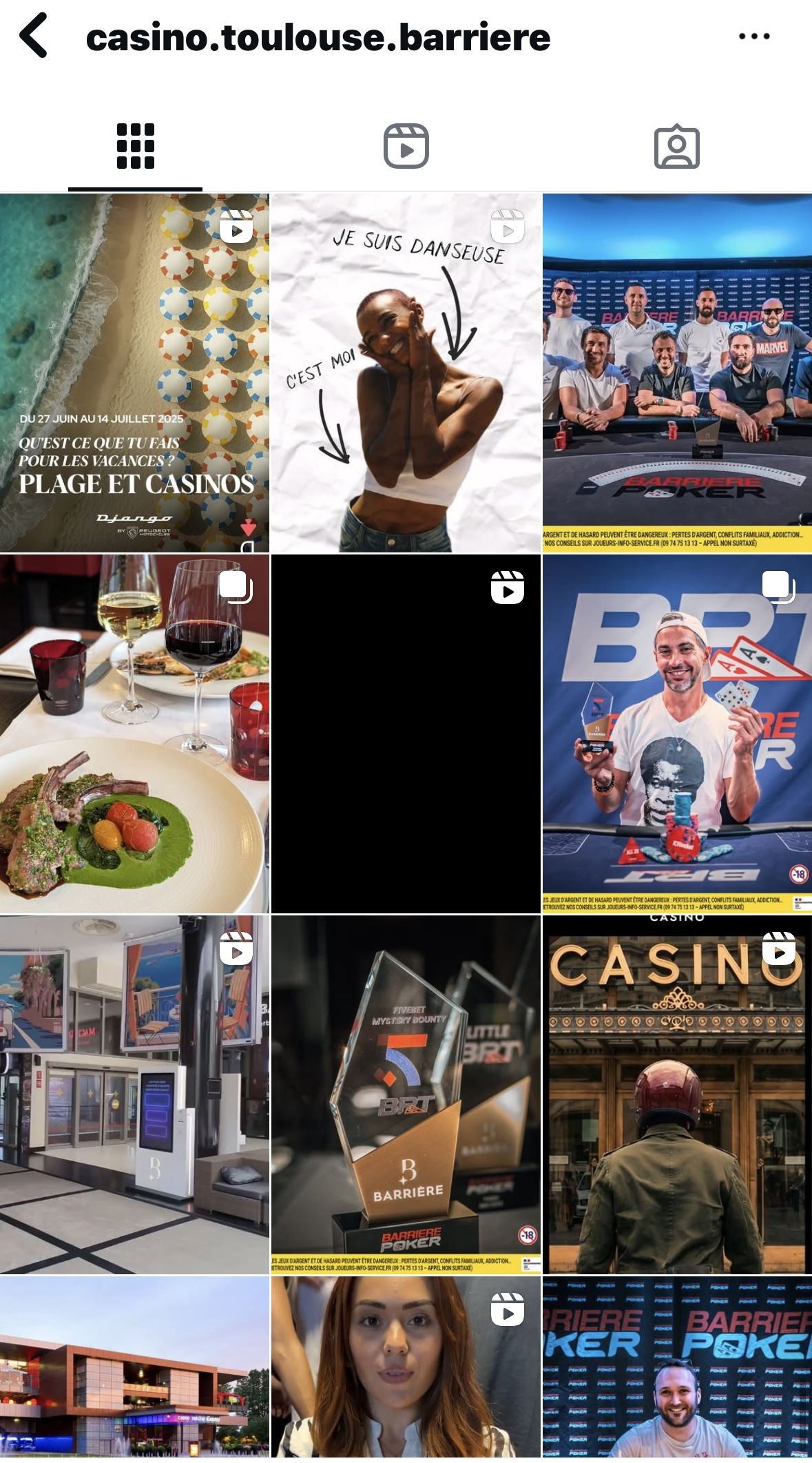
Task: Open the Casino facade with helmet reel
Action: (x=677, y=1094)
